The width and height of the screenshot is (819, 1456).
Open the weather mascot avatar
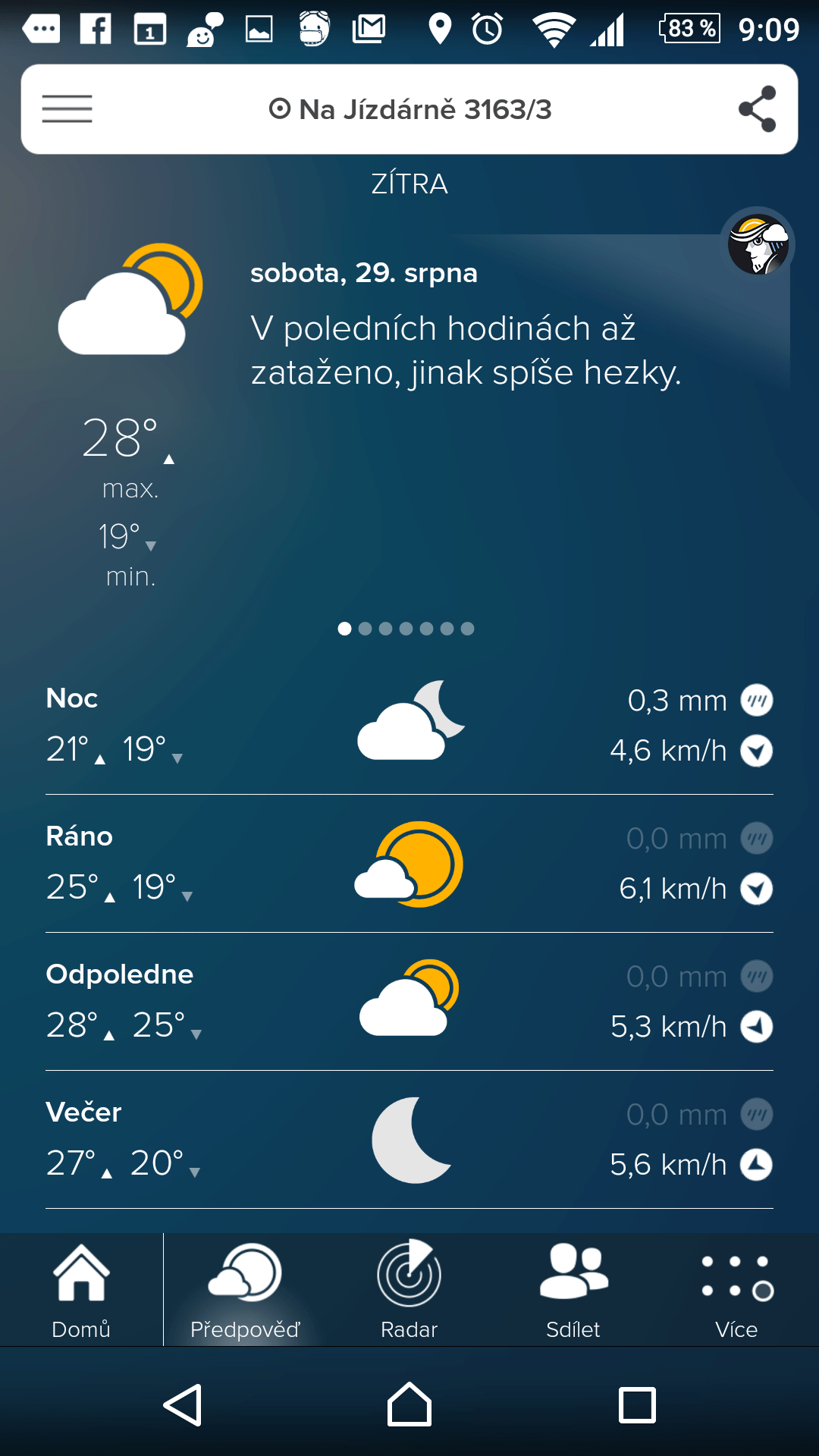tap(758, 244)
